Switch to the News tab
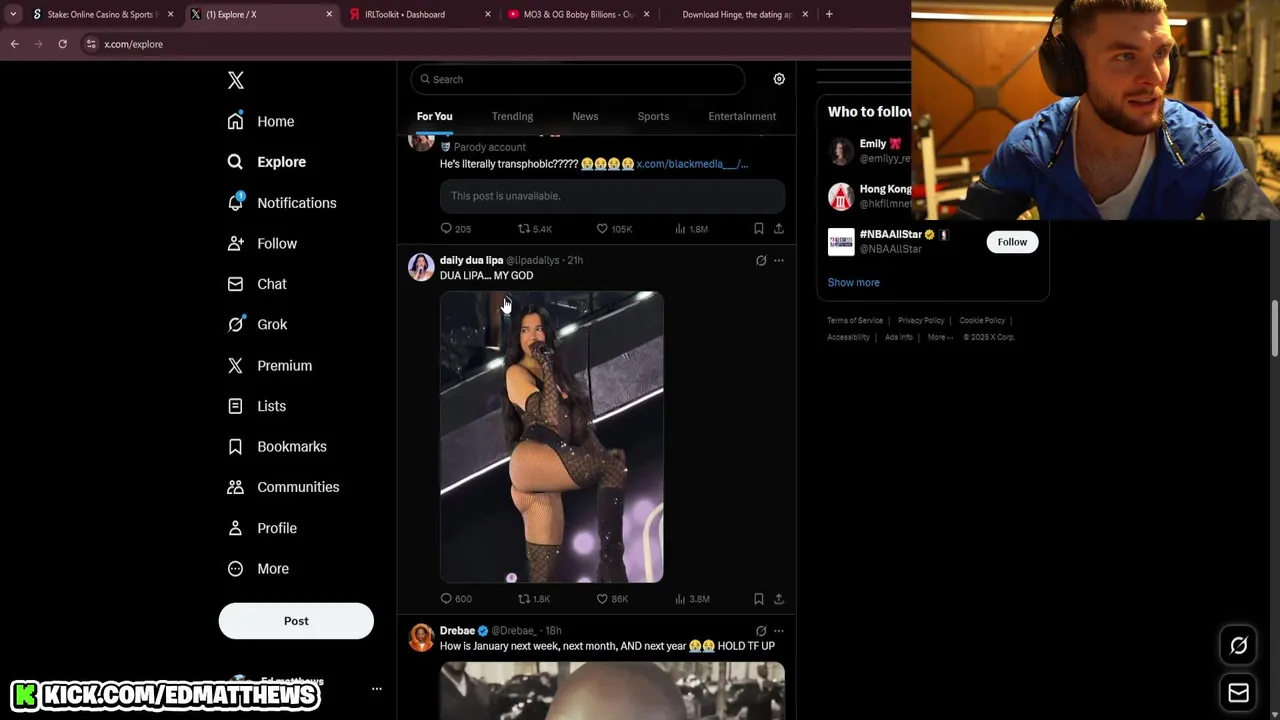 (x=585, y=116)
